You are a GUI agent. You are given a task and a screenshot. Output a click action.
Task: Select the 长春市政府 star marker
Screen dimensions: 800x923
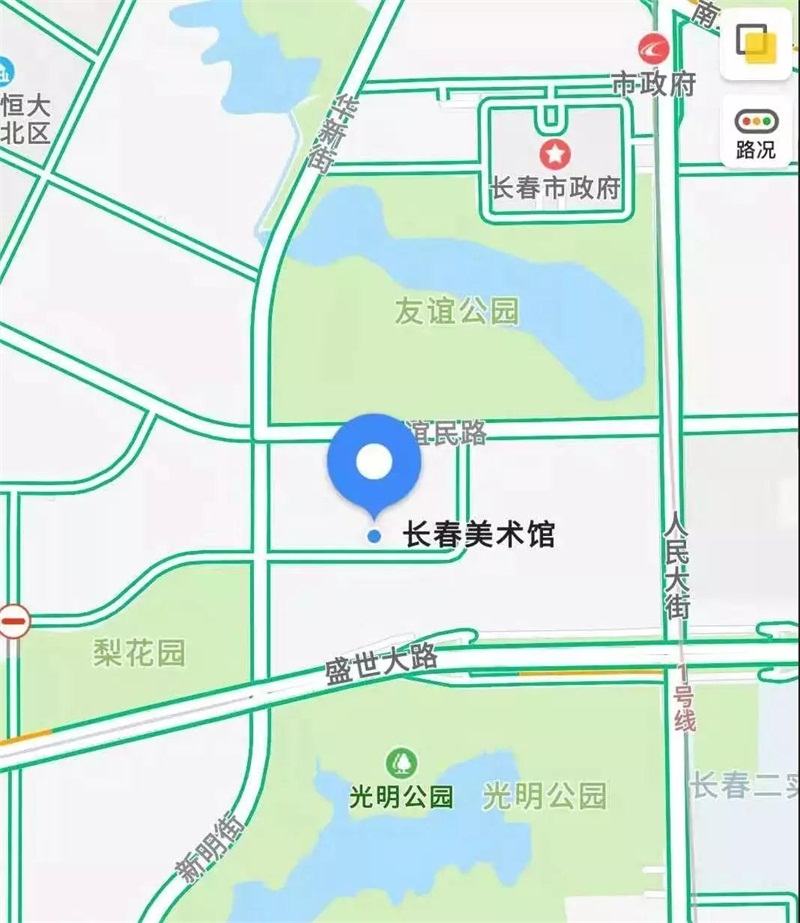tap(552, 155)
